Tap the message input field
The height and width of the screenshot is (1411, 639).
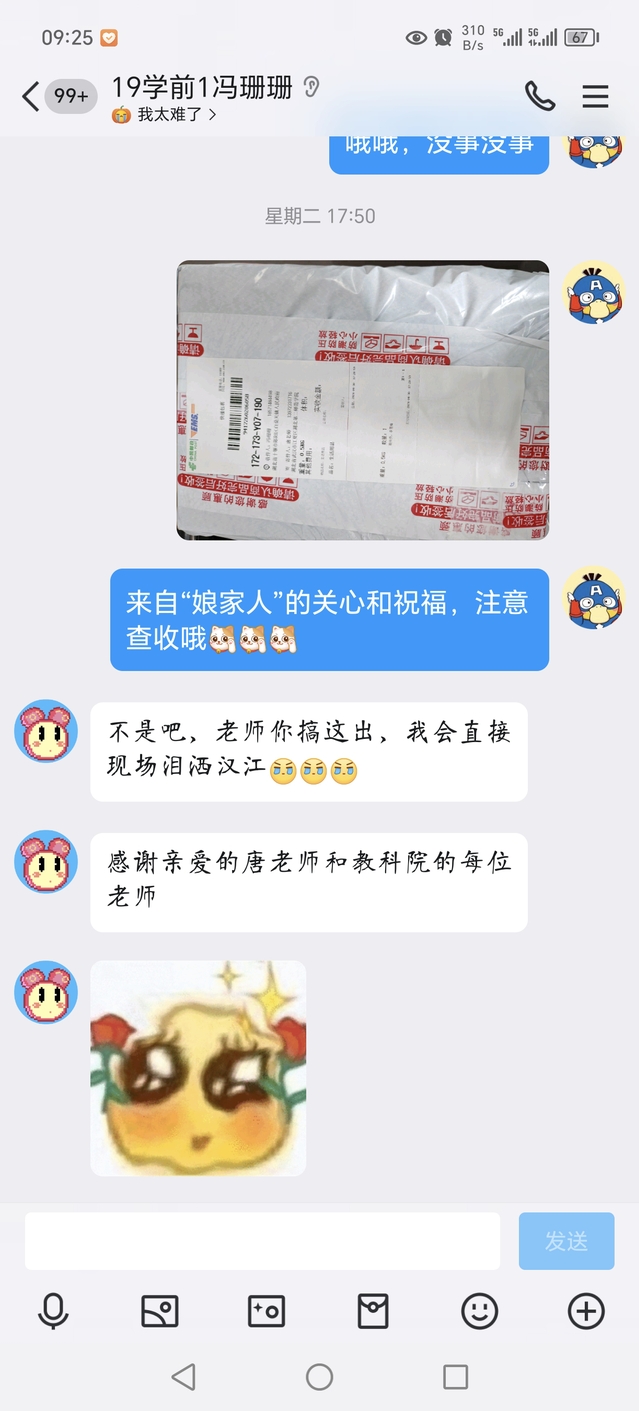262,1241
